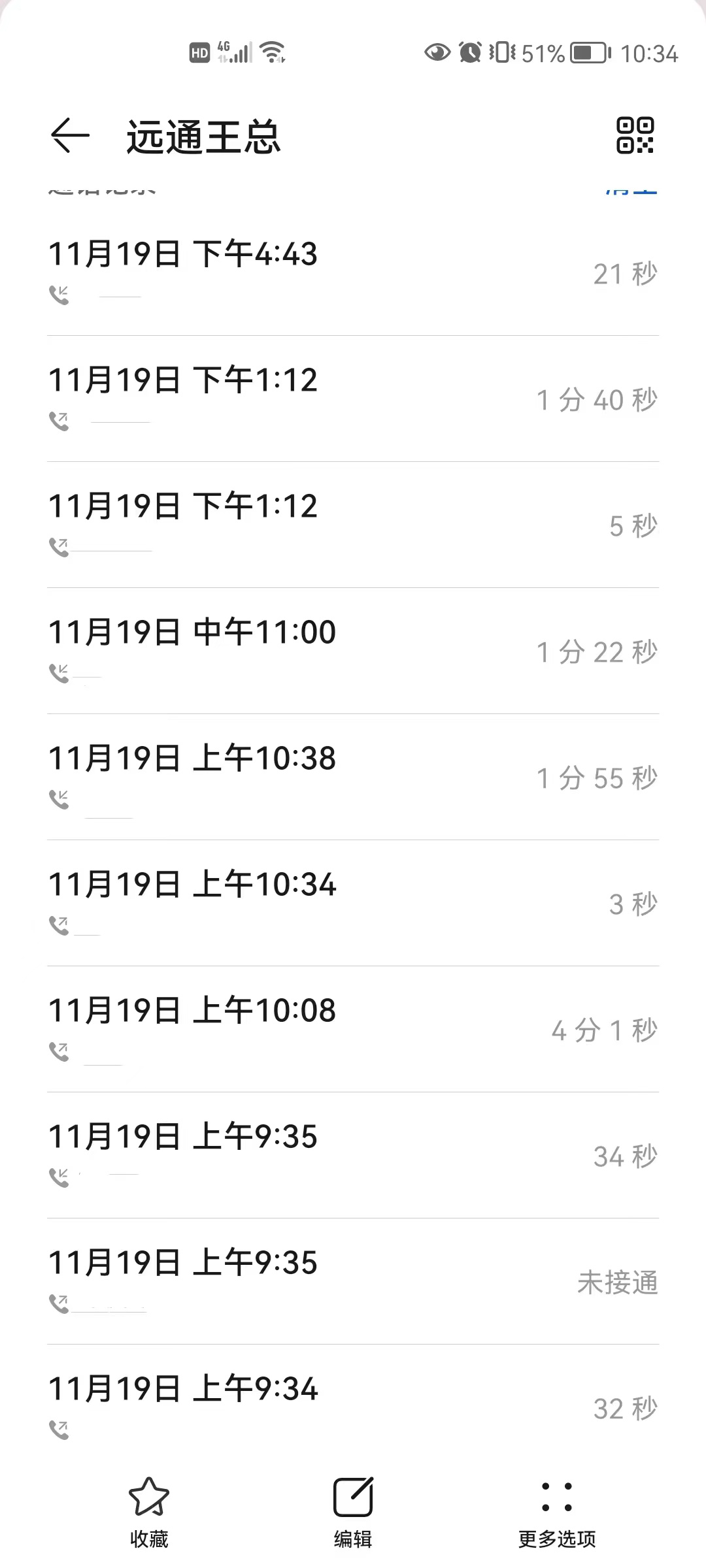This screenshot has width=706, height=1568.
Task: Open the 上午10:34 call lasting 3 秒
Action: [353, 904]
